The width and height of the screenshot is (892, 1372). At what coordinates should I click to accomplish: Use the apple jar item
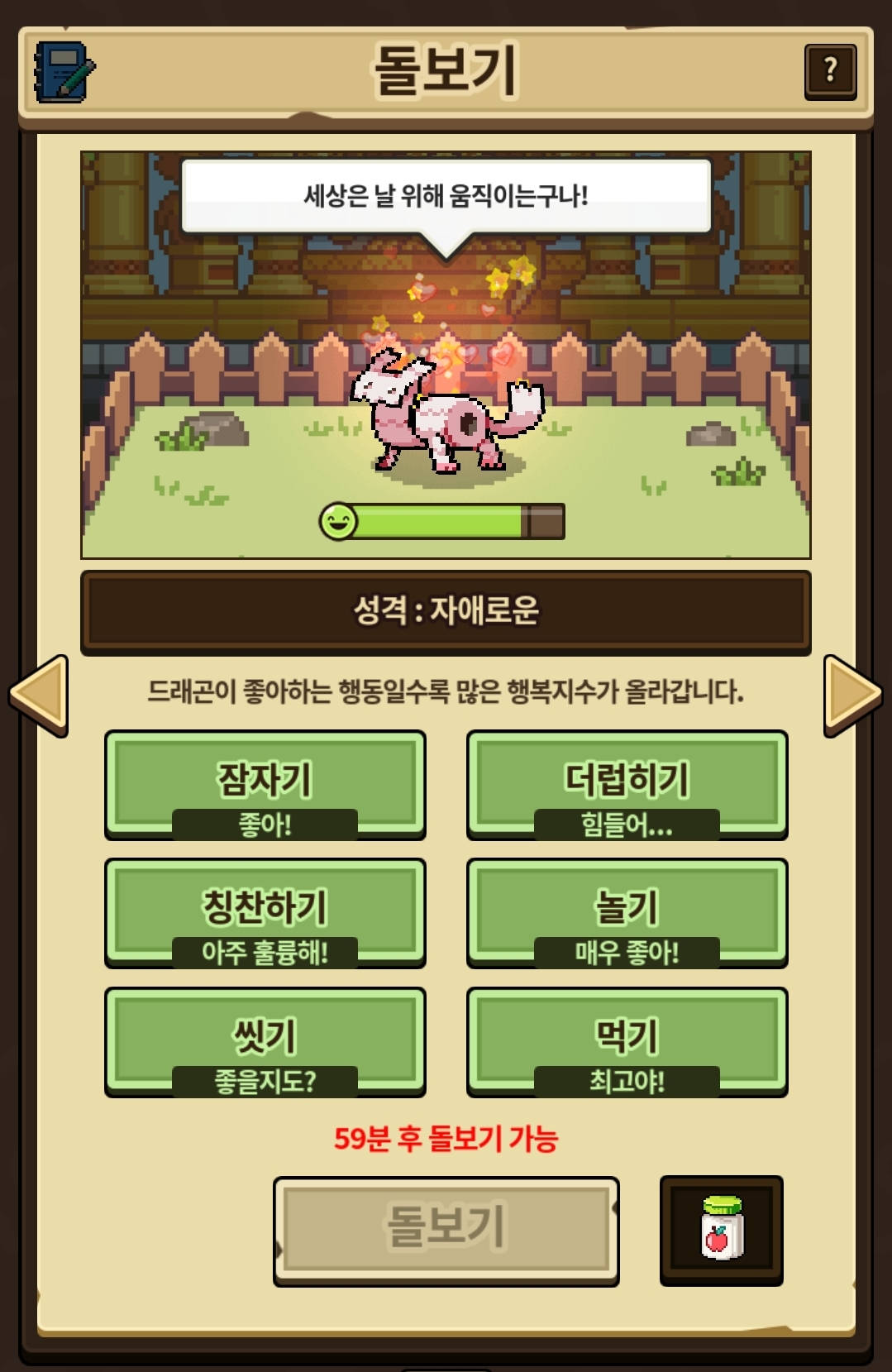pyautogui.click(x=721, y=1230)
